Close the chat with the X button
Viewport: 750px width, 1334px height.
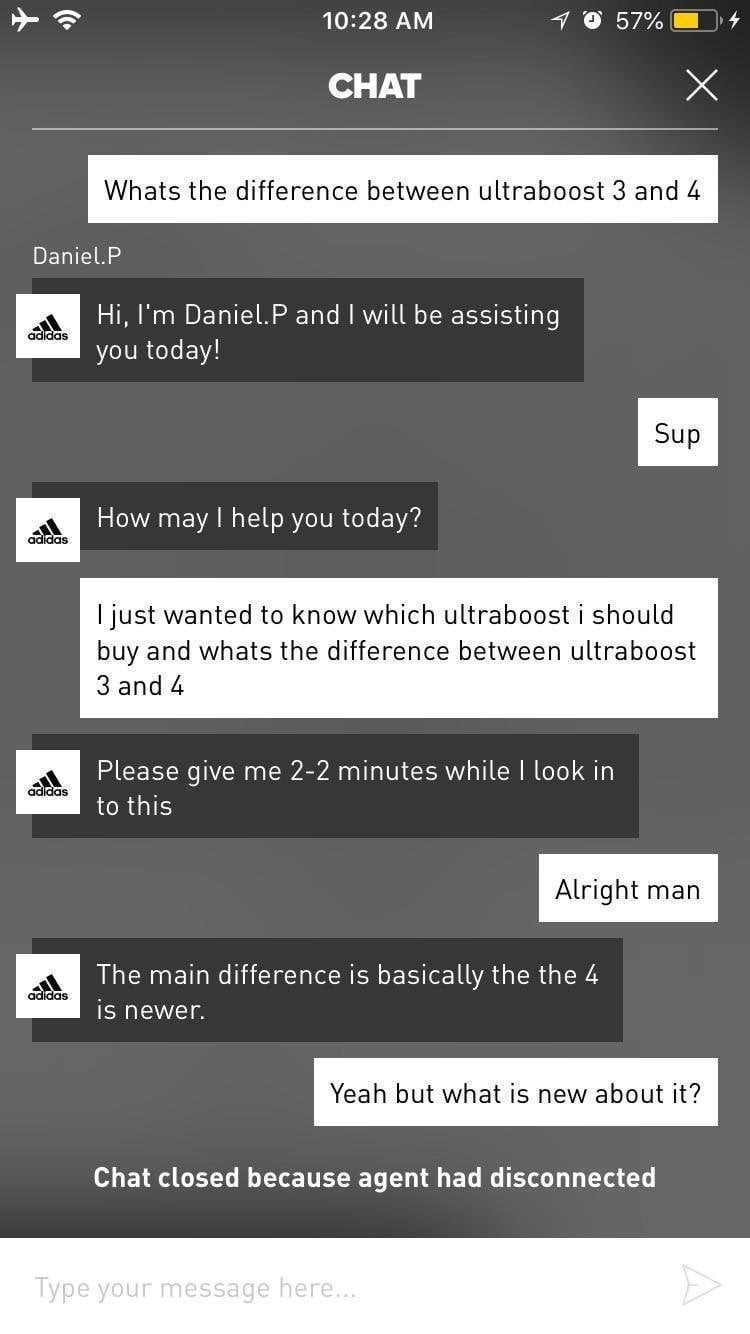click(702, 86)
